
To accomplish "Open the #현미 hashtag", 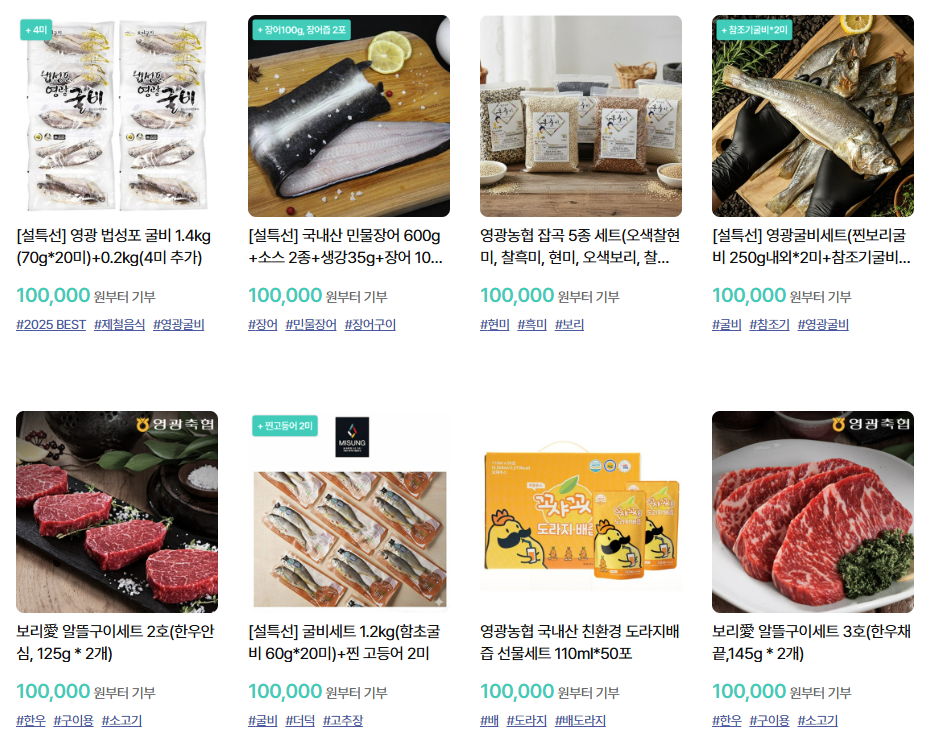I will point(495,324).
